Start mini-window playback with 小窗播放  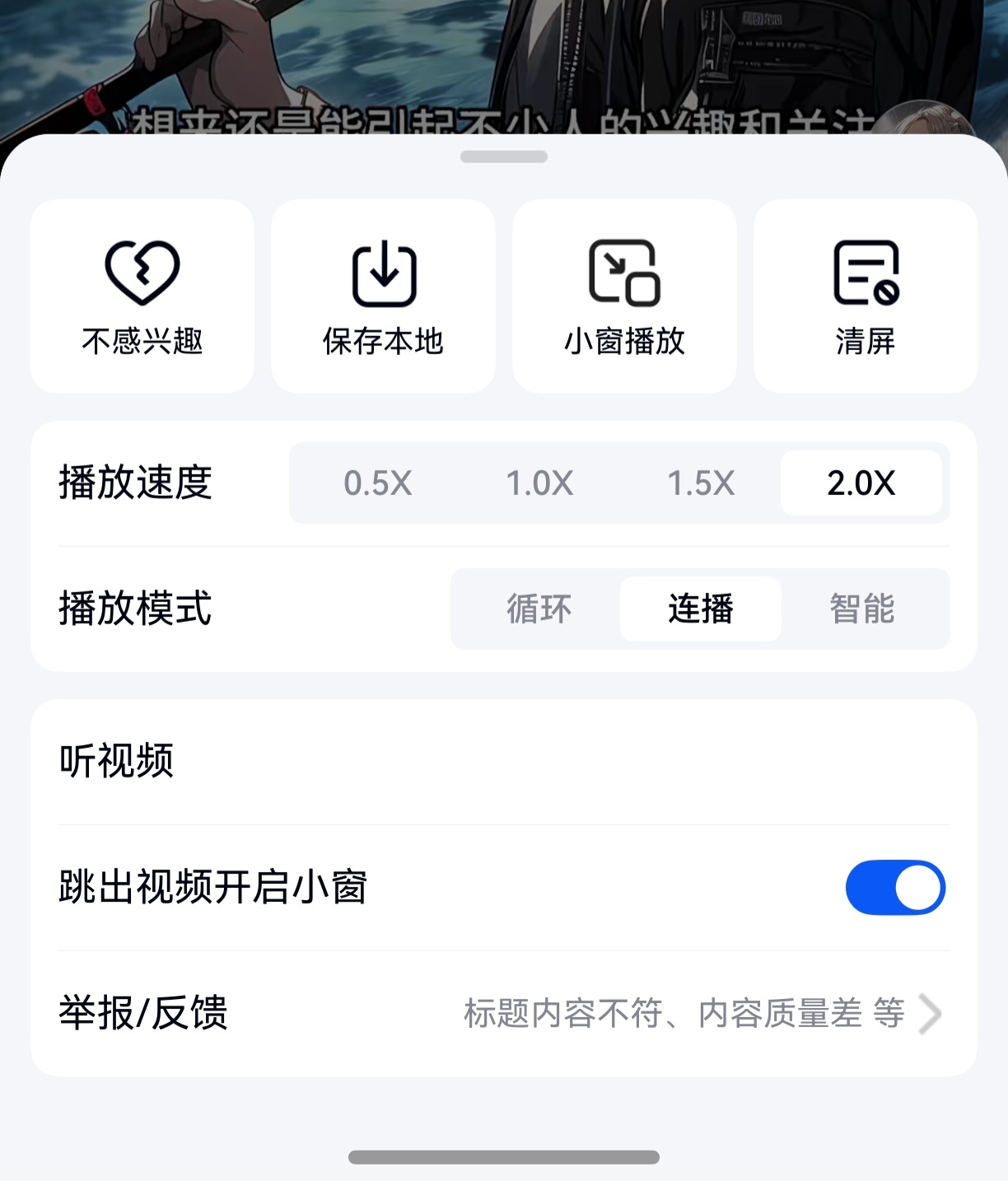pos(624,296)
